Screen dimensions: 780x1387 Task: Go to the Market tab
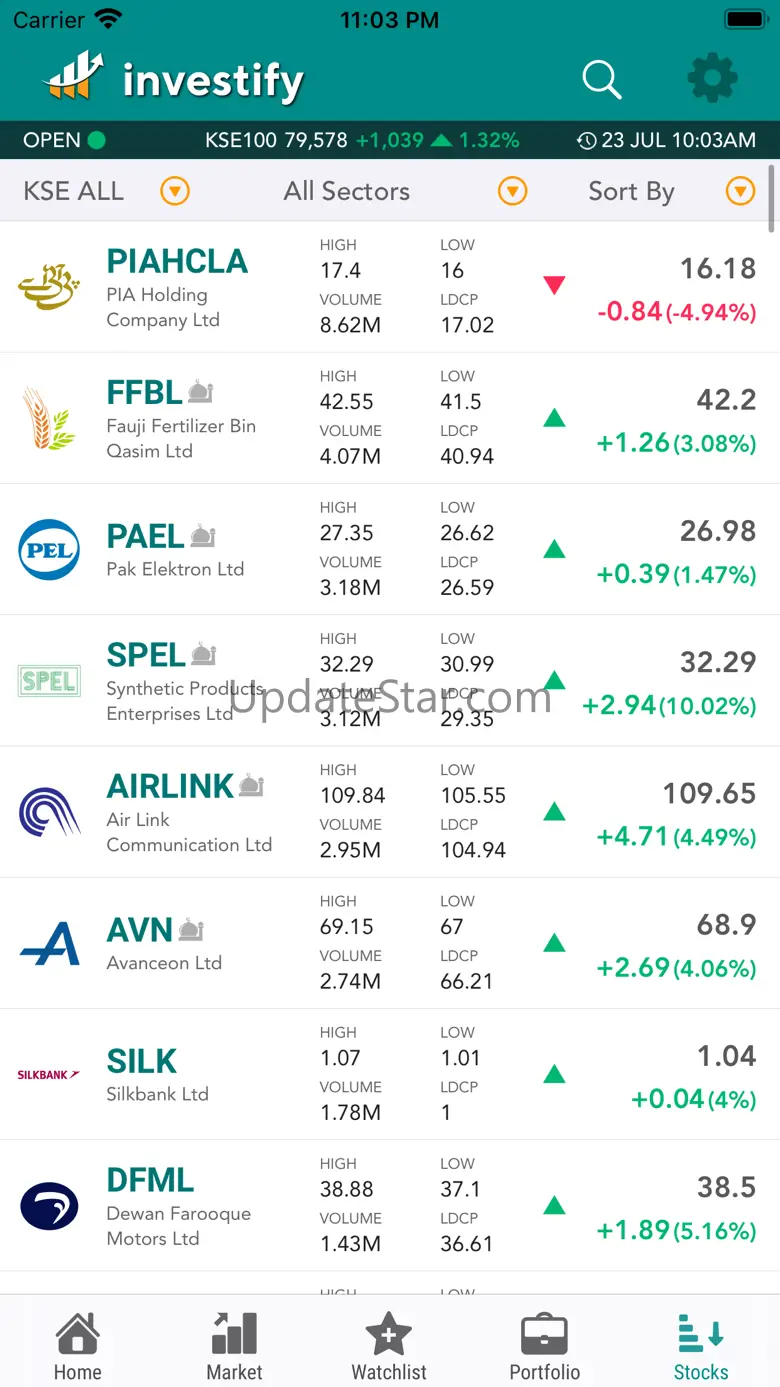point(234,1346)
